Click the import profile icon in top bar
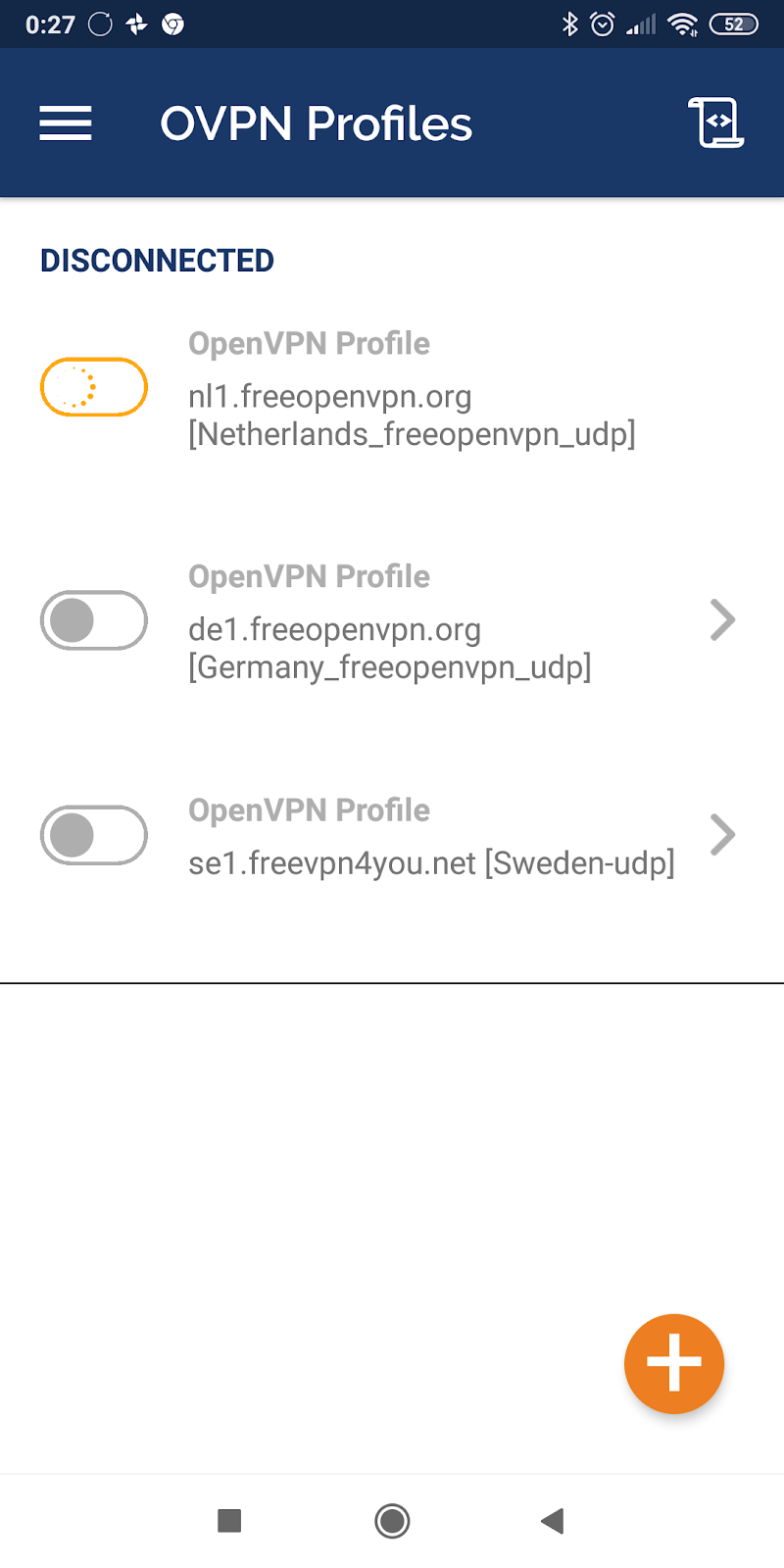Screen dimensions: 784x1568 (715, 123)
